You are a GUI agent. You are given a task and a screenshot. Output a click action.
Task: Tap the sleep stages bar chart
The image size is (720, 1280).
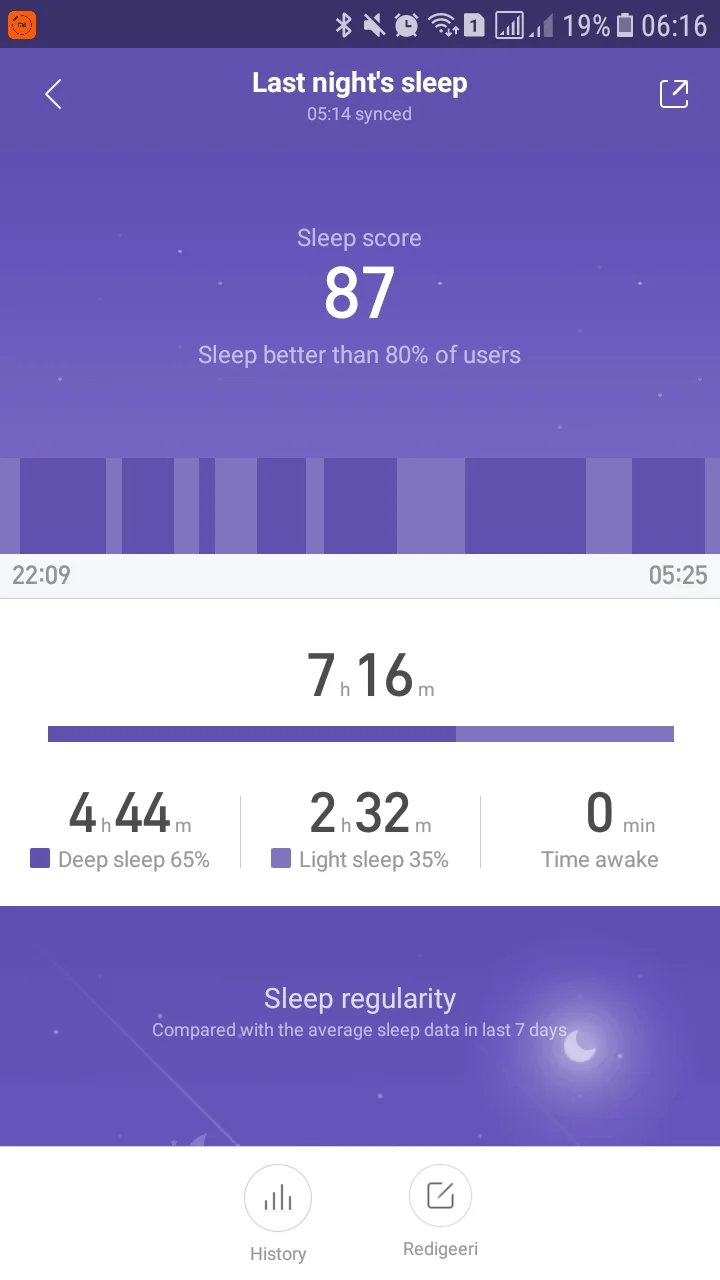[360, 505]
